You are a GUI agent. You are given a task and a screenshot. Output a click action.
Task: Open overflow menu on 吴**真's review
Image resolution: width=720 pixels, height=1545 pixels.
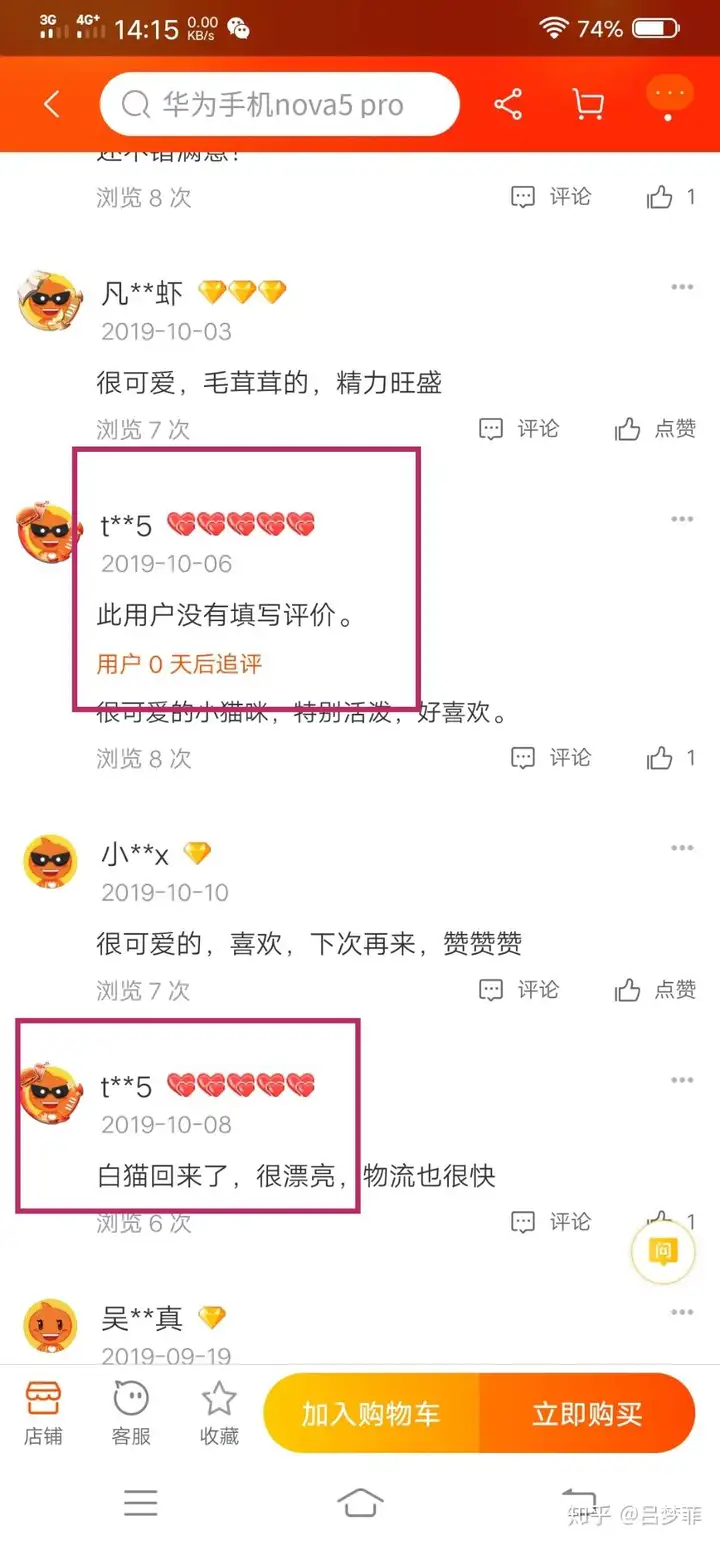point(682,1312)
